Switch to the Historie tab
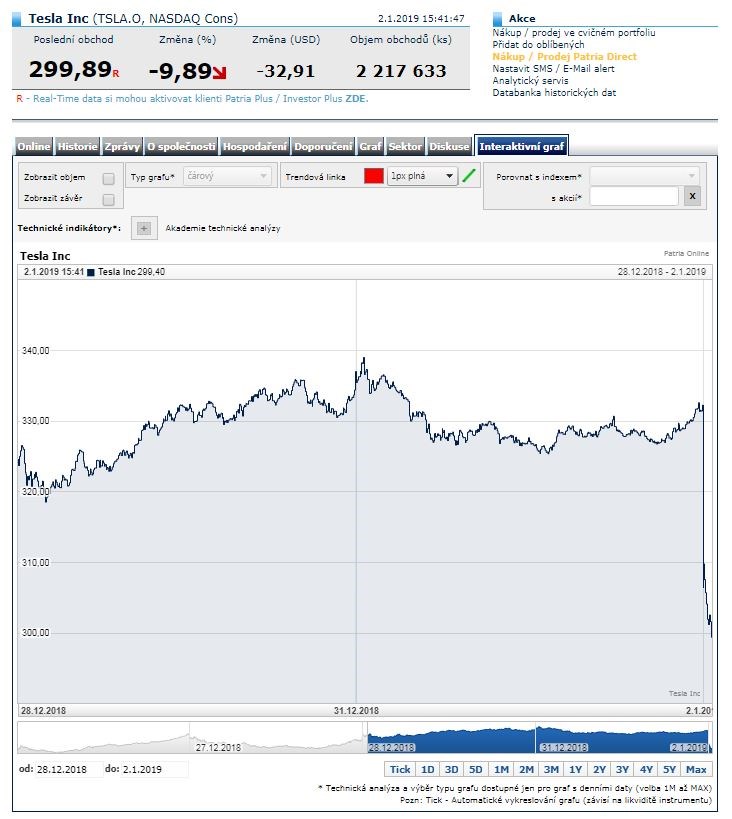This screenshot has height=819, width=732. click(x=77, y=147)
